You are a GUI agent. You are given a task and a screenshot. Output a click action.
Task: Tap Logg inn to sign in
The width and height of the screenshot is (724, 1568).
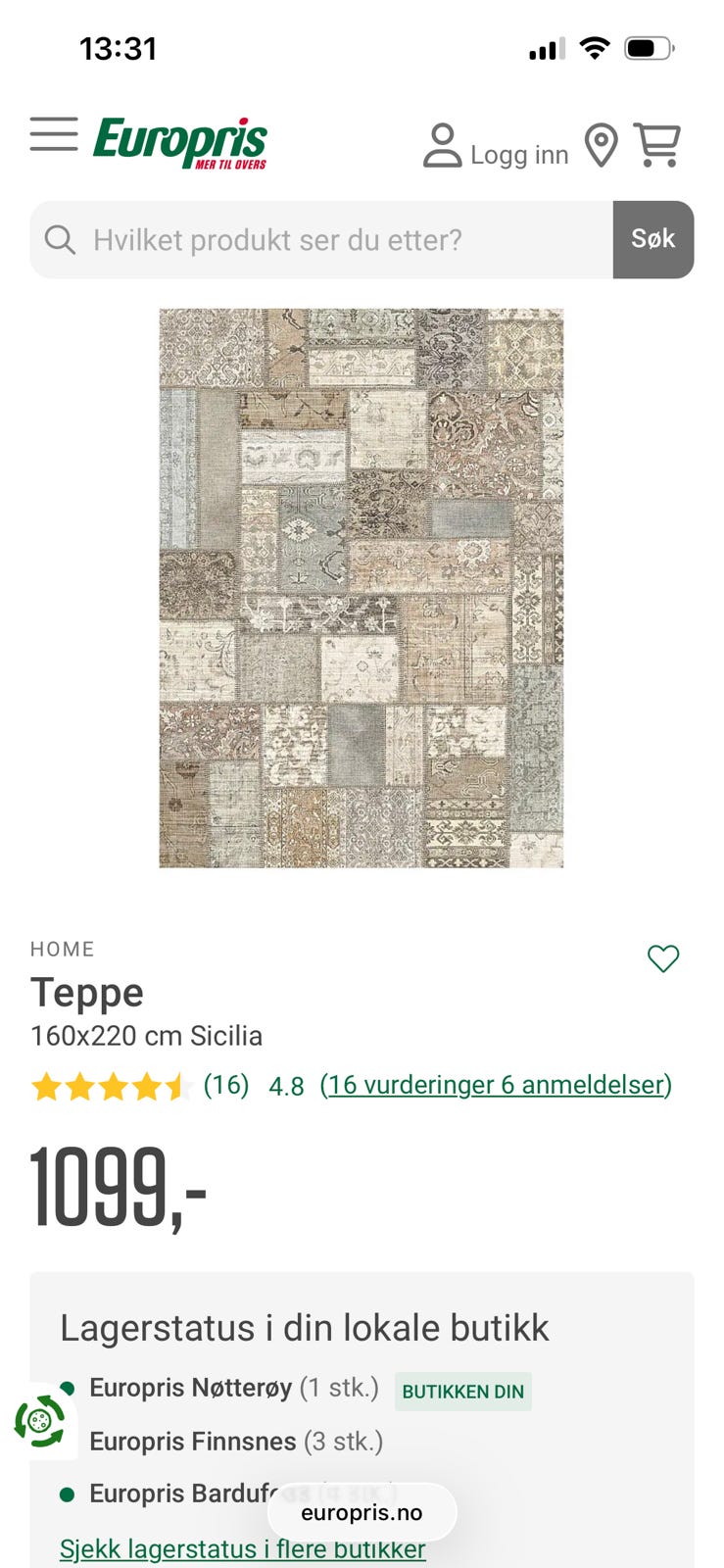point(496,146)
